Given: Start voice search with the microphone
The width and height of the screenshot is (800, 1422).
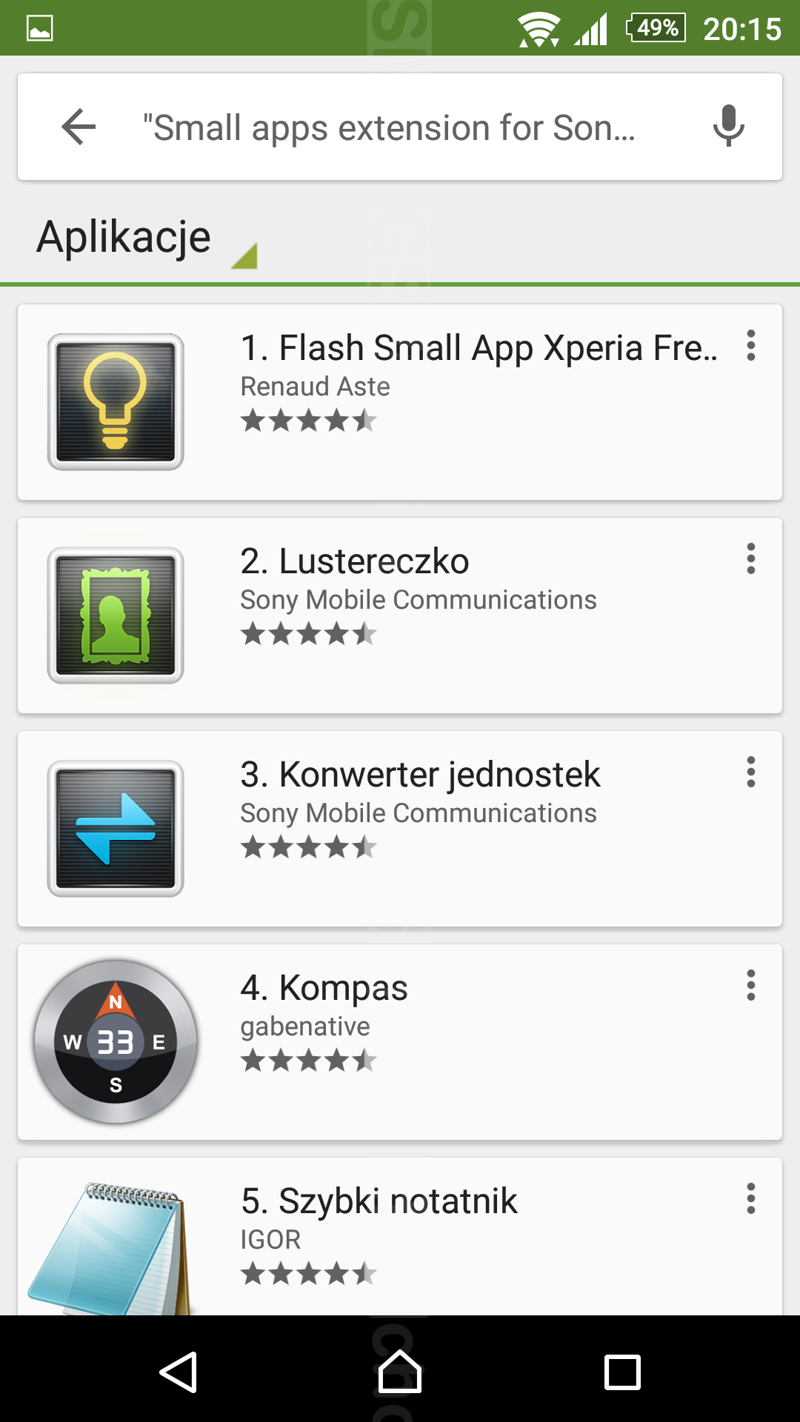Looking at the screenshot, I should click(x=728, y=127).
